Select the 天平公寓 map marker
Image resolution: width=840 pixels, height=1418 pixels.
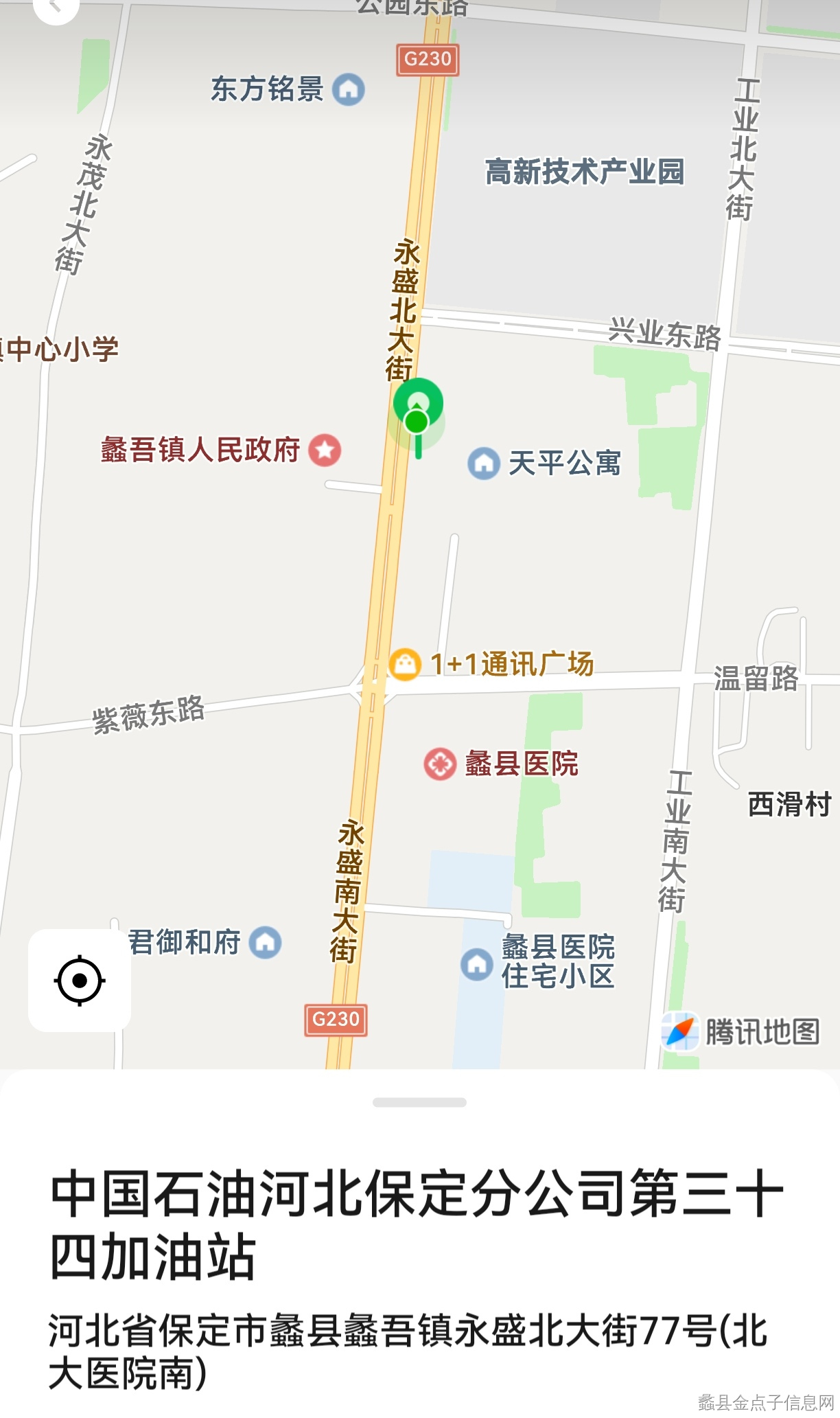(x=484, y=463)
